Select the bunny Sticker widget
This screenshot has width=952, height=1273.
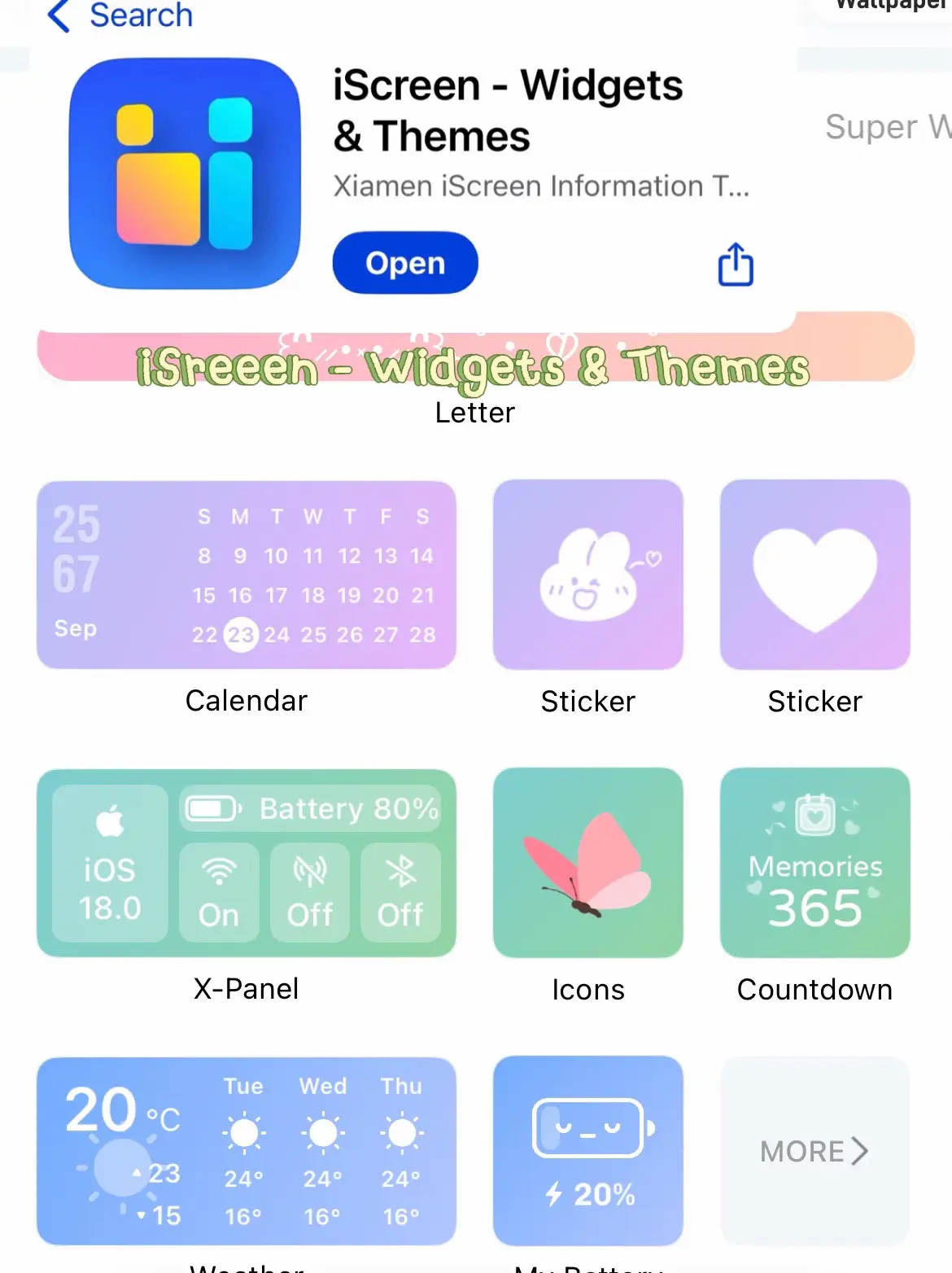tap(587, 575)
